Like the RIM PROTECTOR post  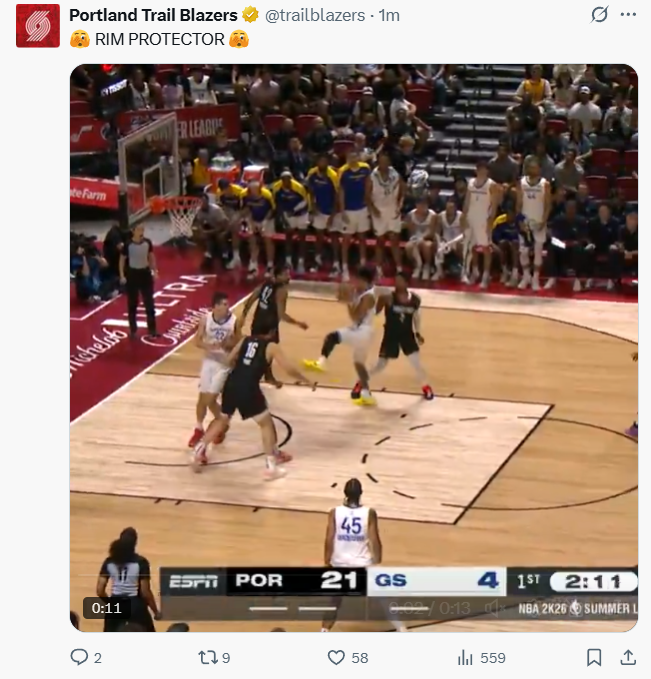(337, 657)
